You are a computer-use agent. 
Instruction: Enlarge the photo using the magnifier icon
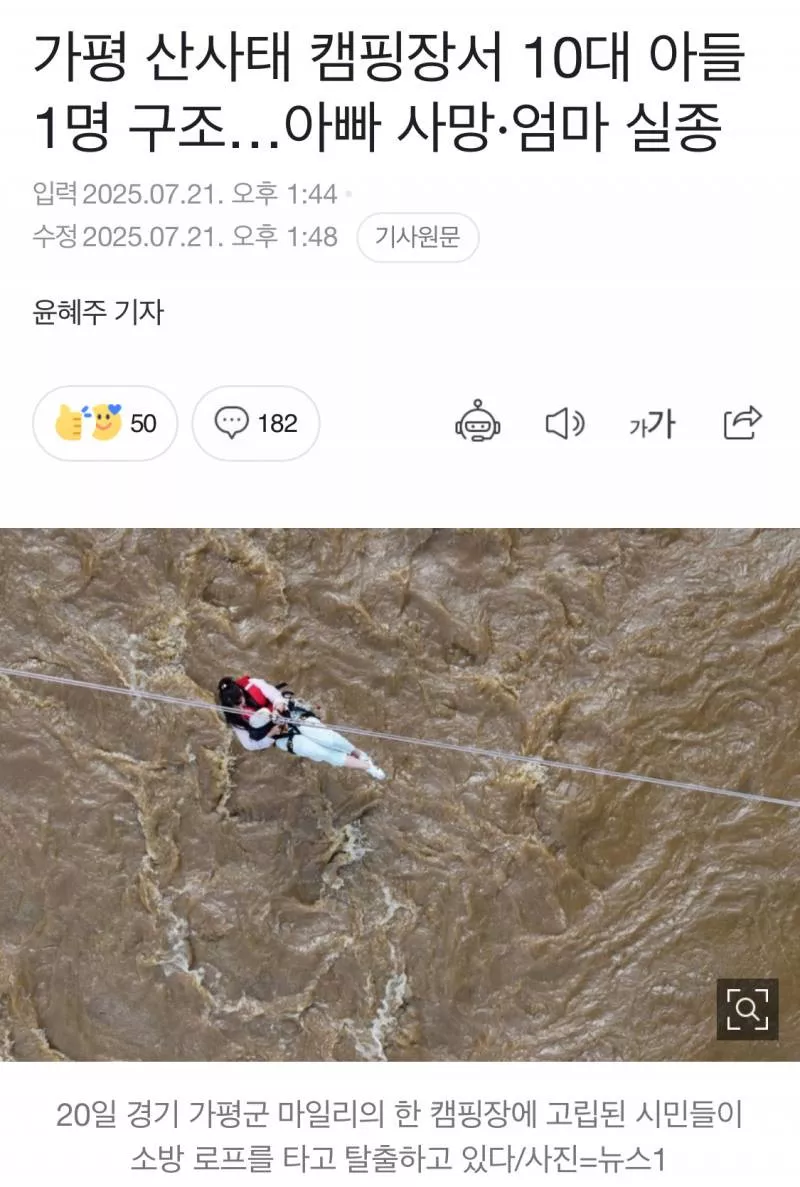point(747,1009)
